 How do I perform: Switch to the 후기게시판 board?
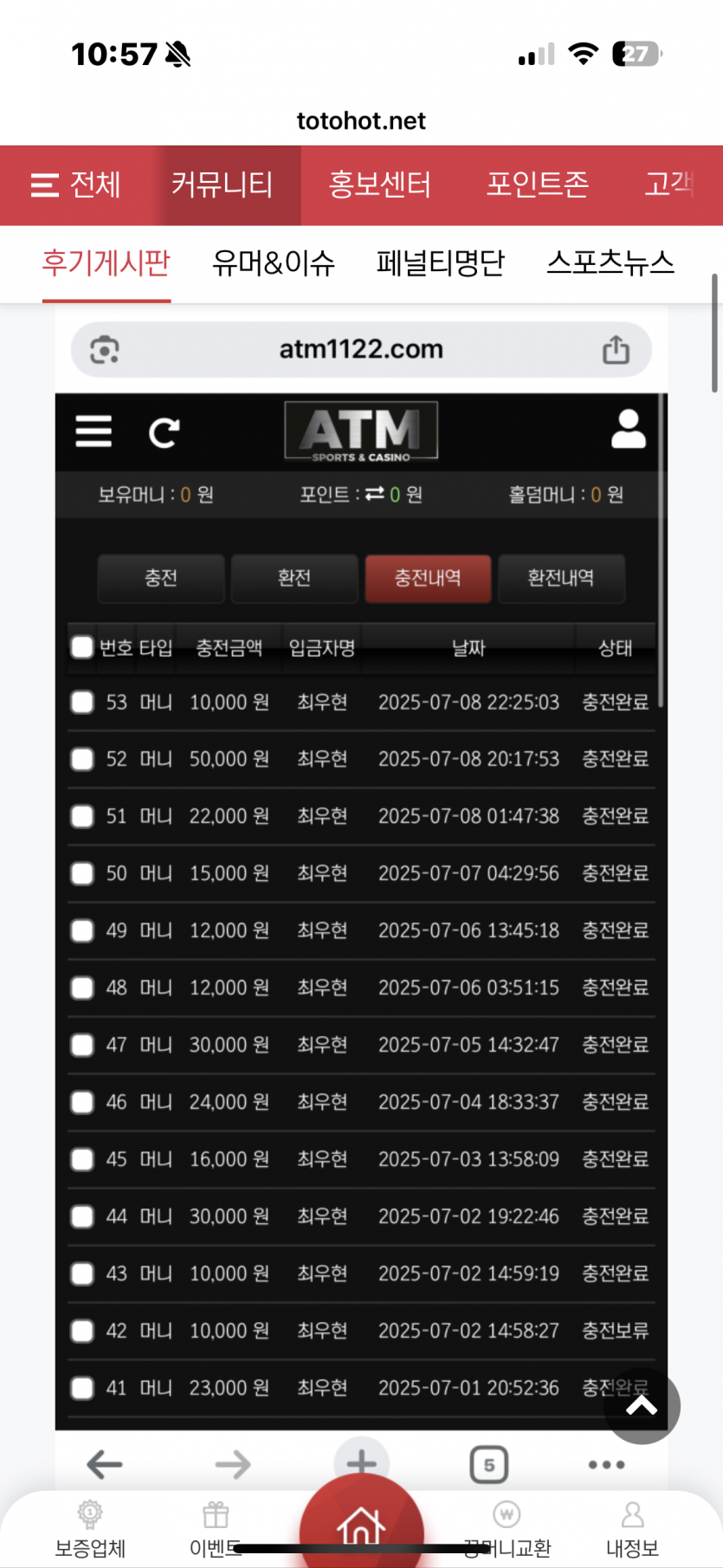point(106,263)
